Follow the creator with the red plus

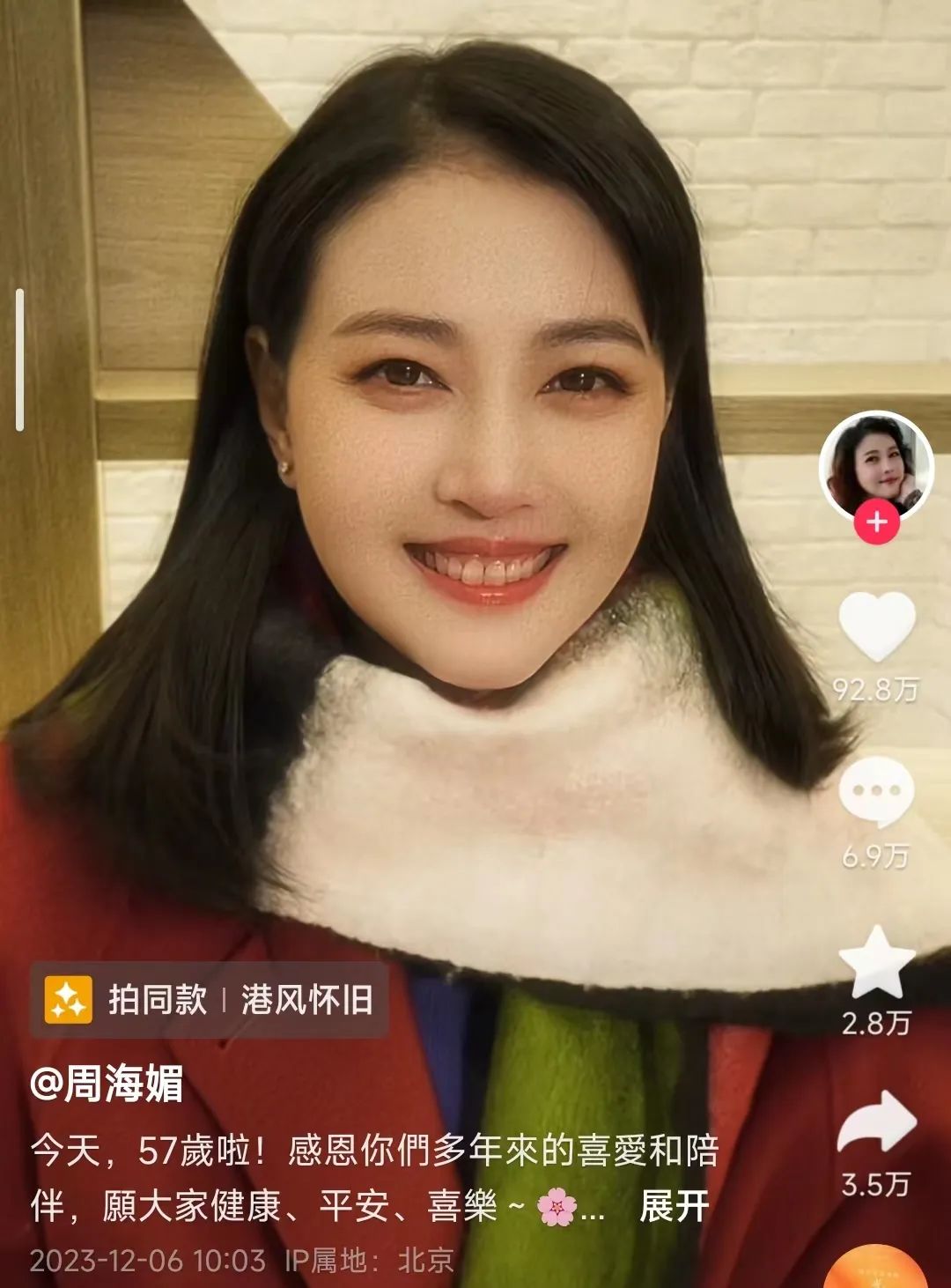point(877,522)
